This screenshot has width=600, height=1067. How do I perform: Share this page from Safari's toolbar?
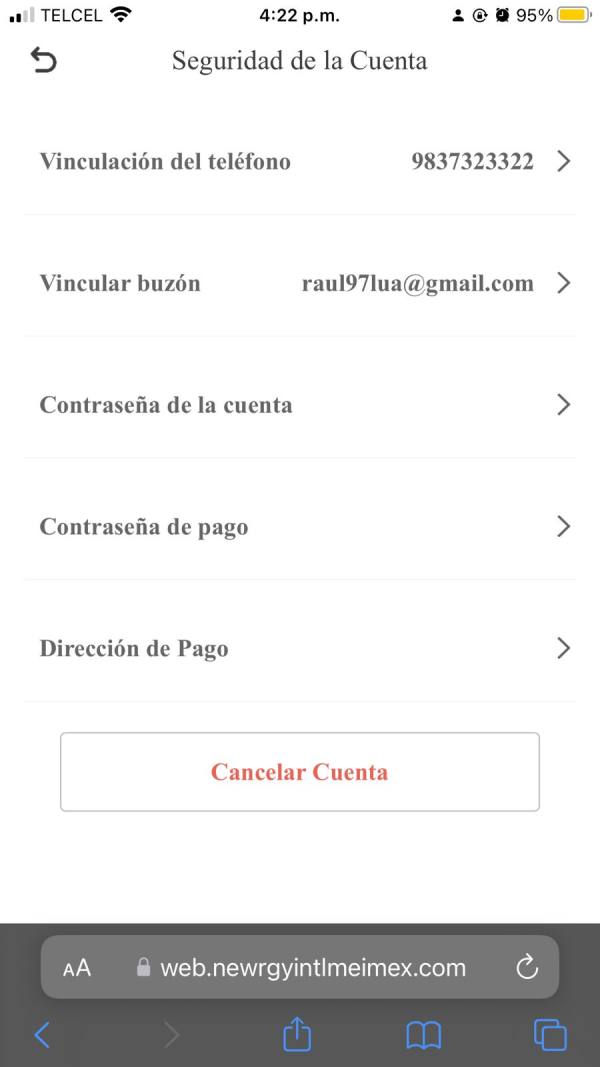coord(297,1034)
